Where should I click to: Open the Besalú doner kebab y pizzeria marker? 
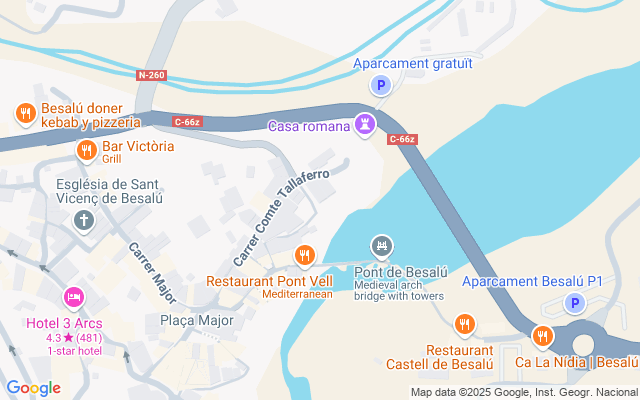click(26, 113)
